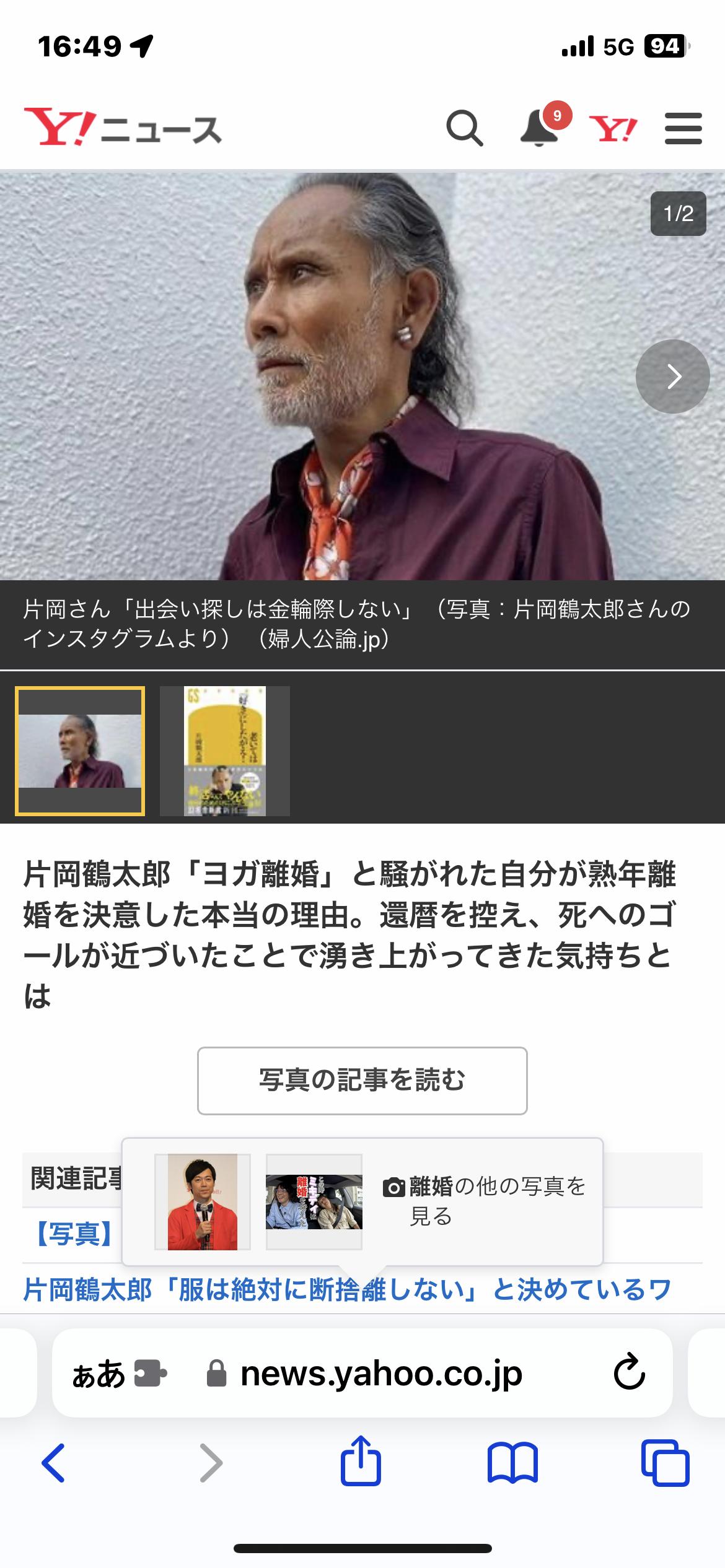Open the Safari tabs overview
This screenshot has height=1568, width=725.
tap(665, 1463)
